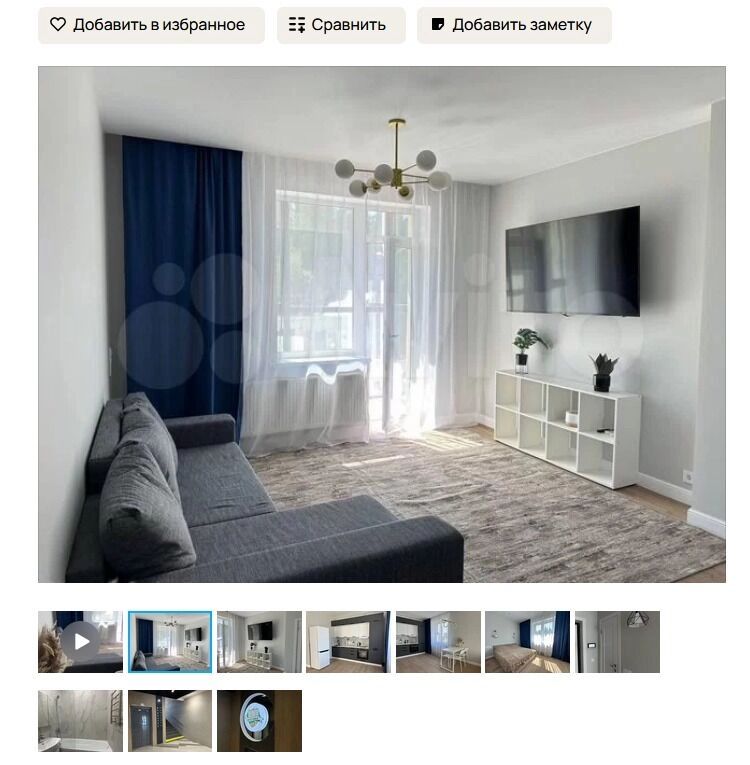Select the kitchen photo with dining table
The image size is (750, 765).
(x=438, y=641)
